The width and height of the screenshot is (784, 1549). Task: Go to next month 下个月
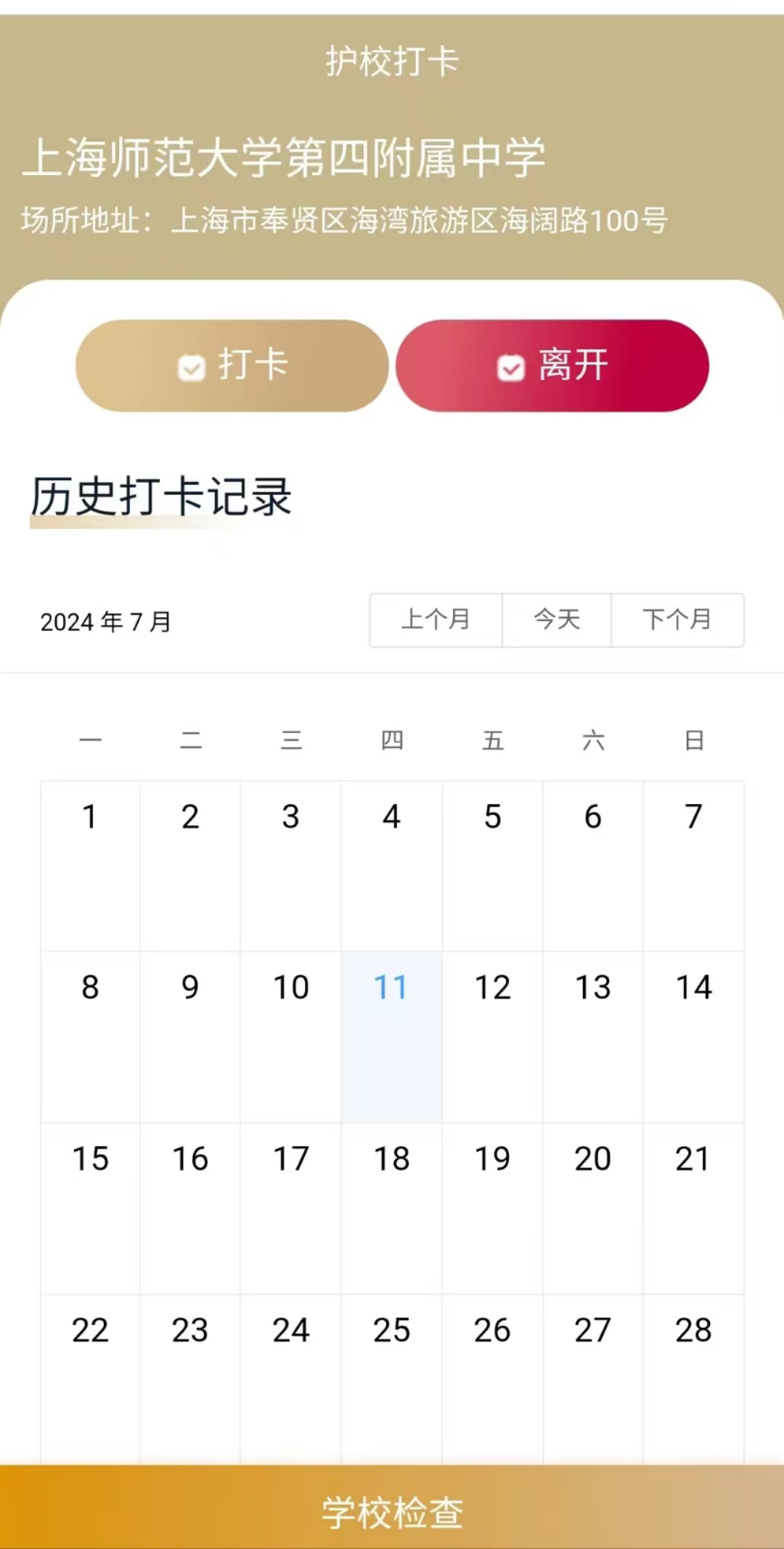point(677,619)
